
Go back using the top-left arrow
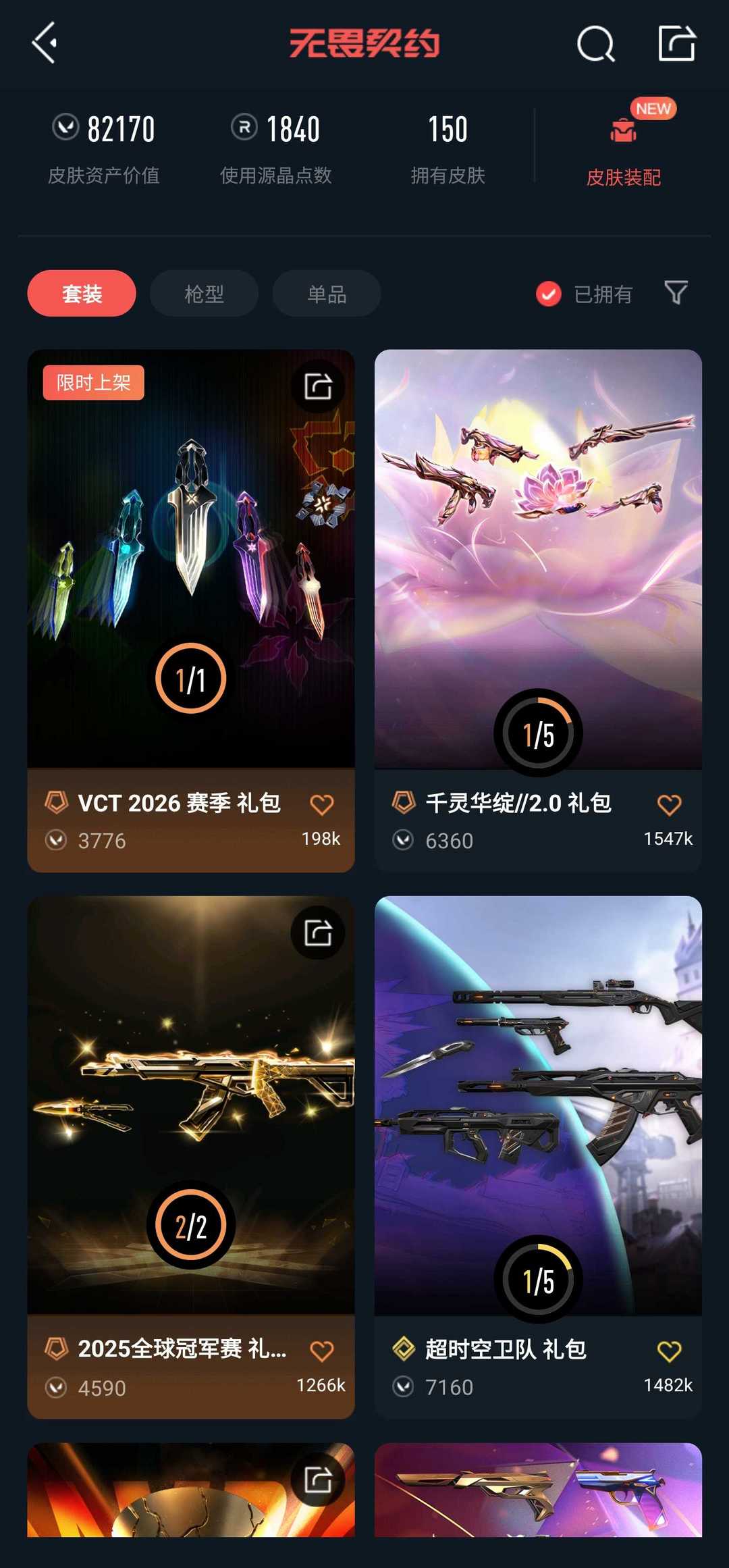(45, 43)
